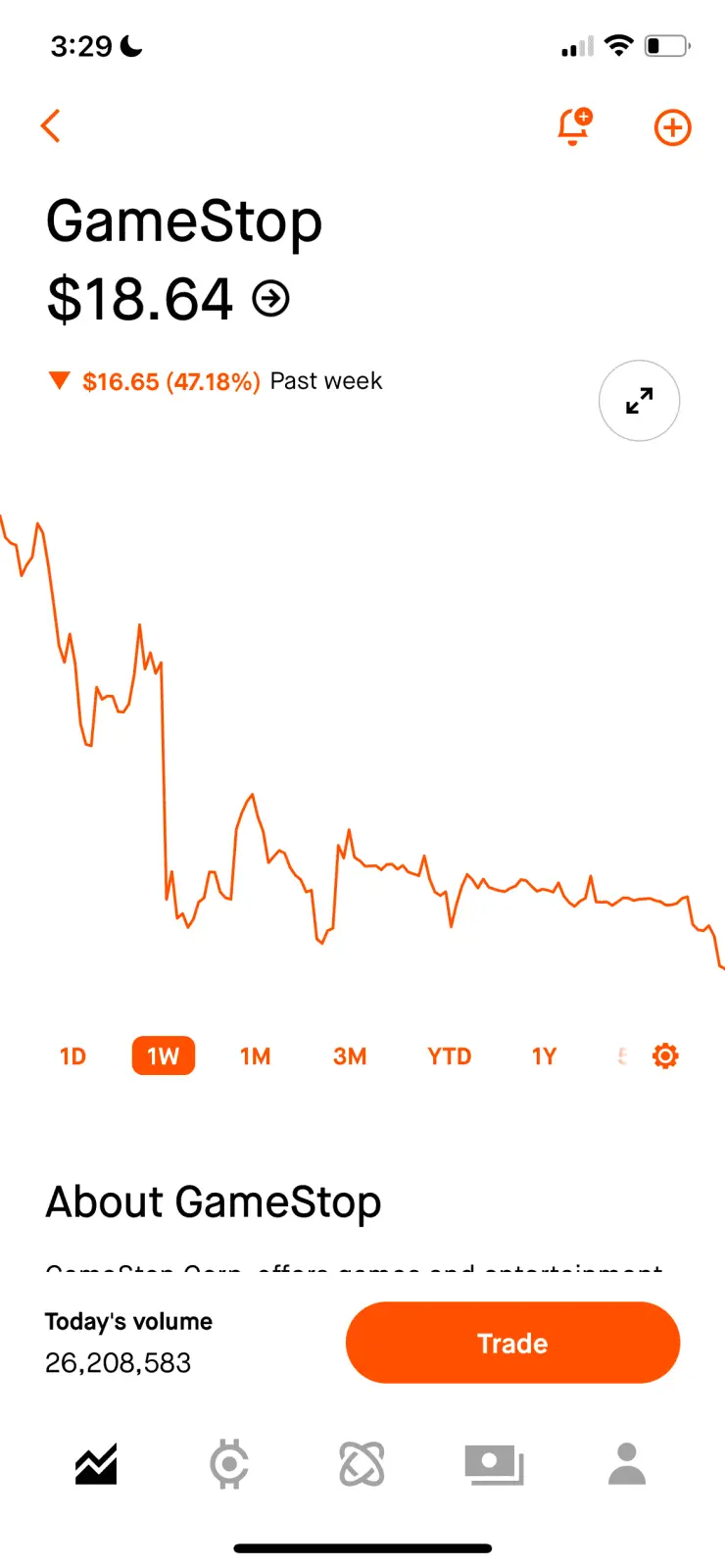
Task: Switch chart range to 1M
Action: 255,1056
